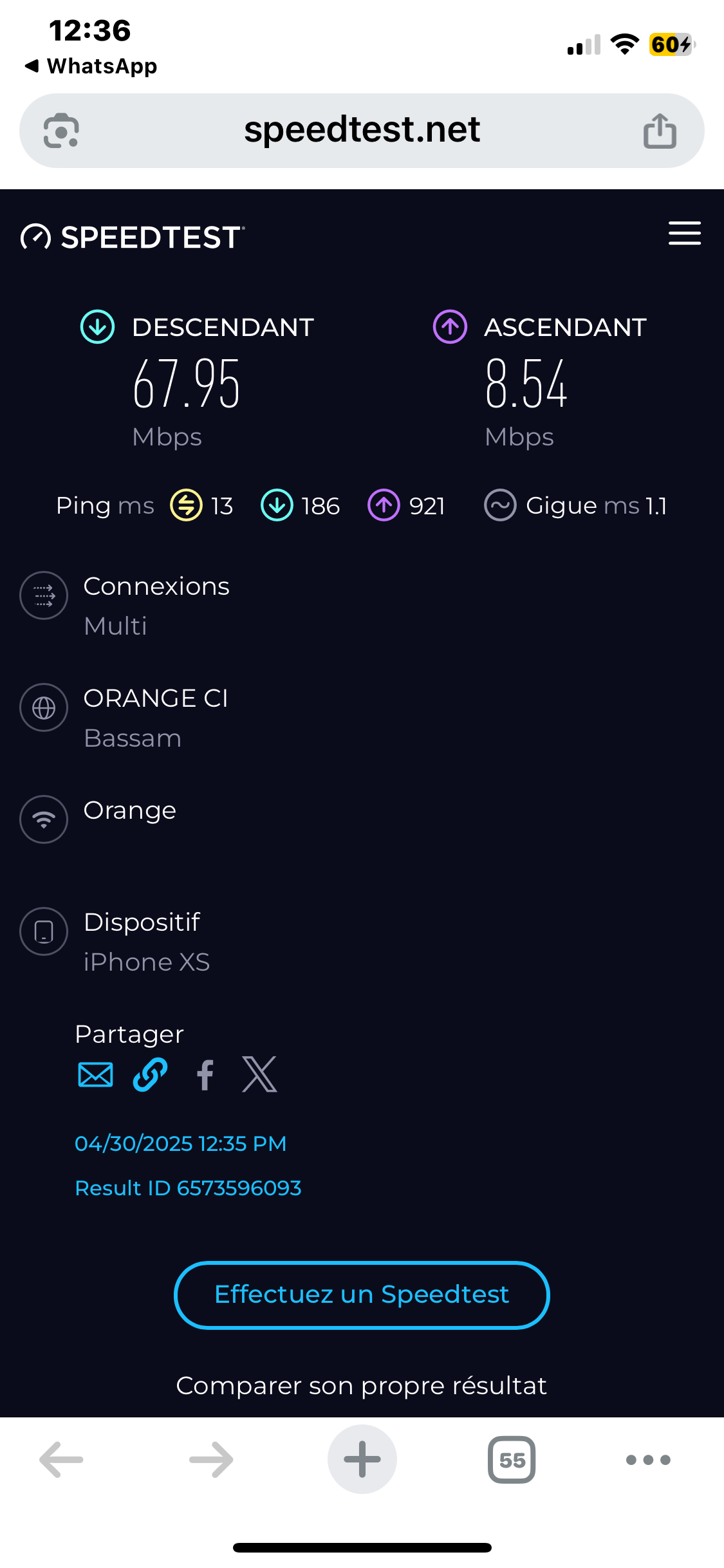Viewport: 724px width, 1568px height.
Task: Open the Speedtest hamburger menu
Action: pos(684,233)
